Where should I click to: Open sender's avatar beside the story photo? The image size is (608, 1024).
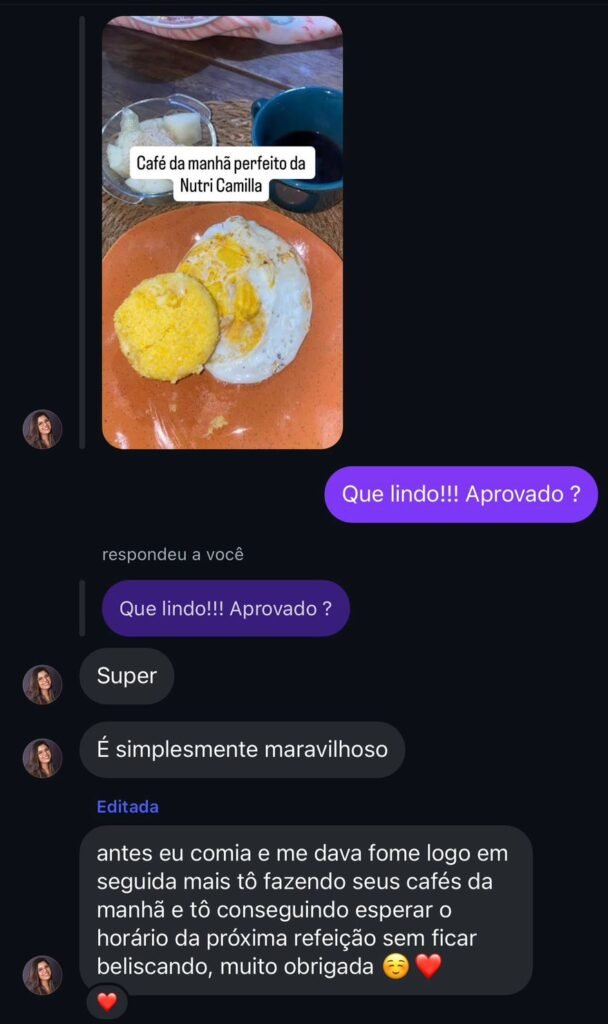coord(43,429)
